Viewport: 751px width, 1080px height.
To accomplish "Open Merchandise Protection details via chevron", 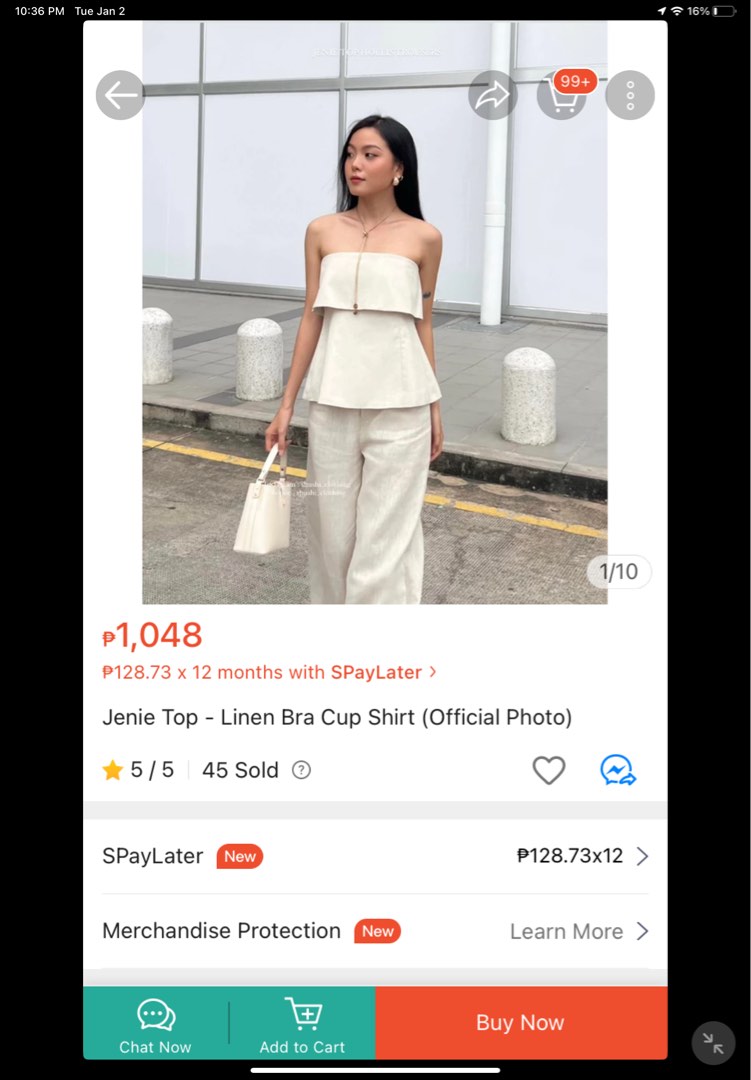I will (645, 931).
